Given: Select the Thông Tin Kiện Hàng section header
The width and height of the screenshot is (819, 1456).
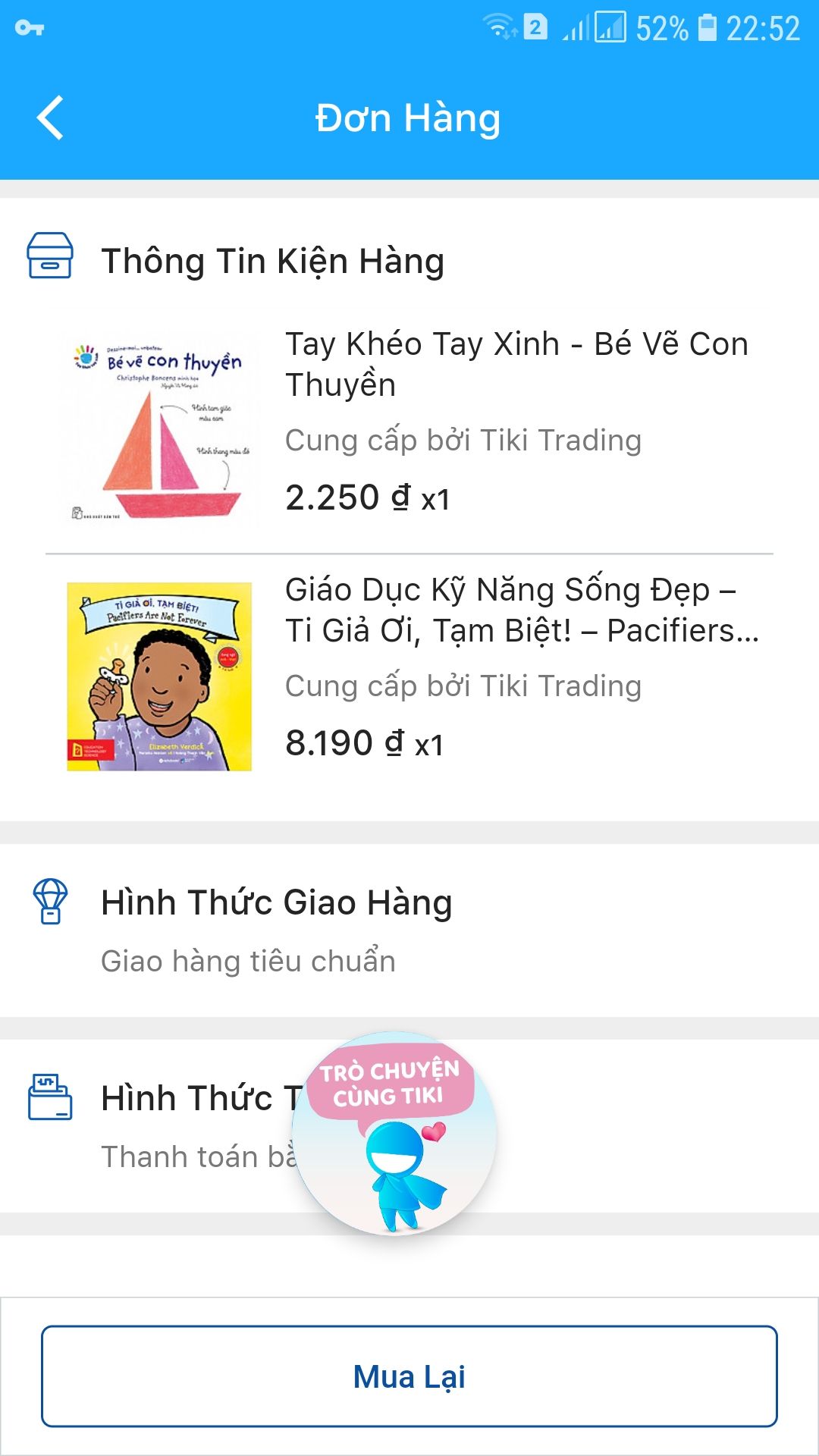Looking at the screenshot, I should [x=275, y=262].
